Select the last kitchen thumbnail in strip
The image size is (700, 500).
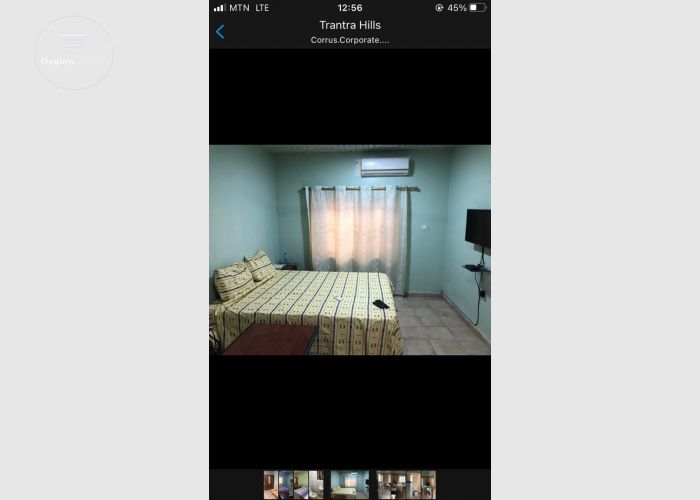pyautogui.click(x=428, y=485)
